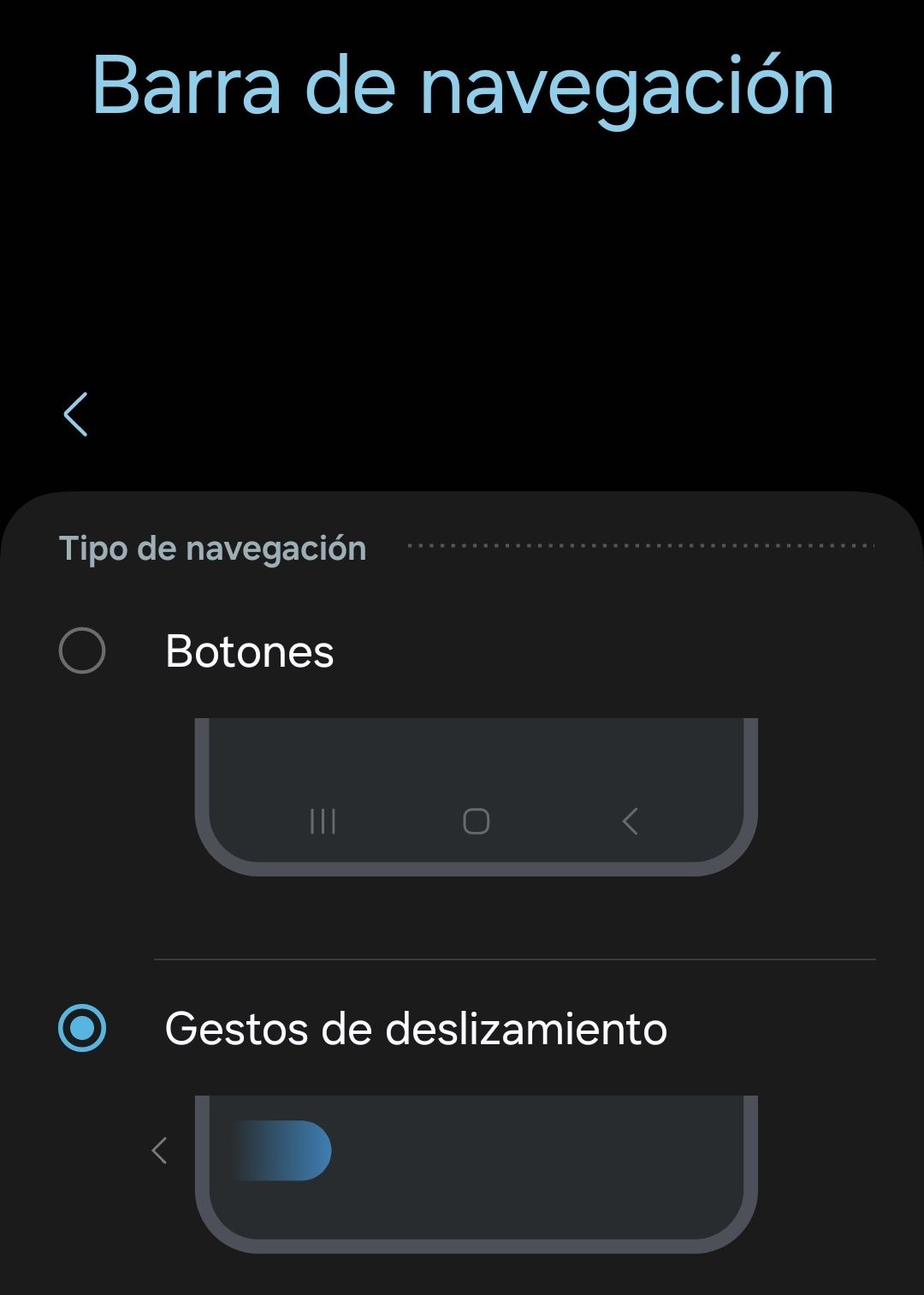Select the Botones radio button
This screenshot has width=924, height=1295.
(x=83, y=652)
